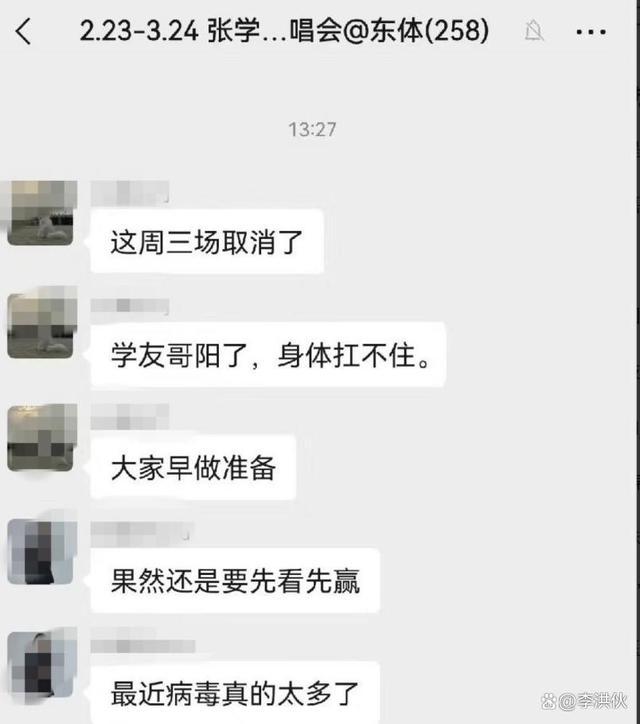
Task: View profile of 最近病毒真的太多了 sender
Action: (x=42, y=665)
